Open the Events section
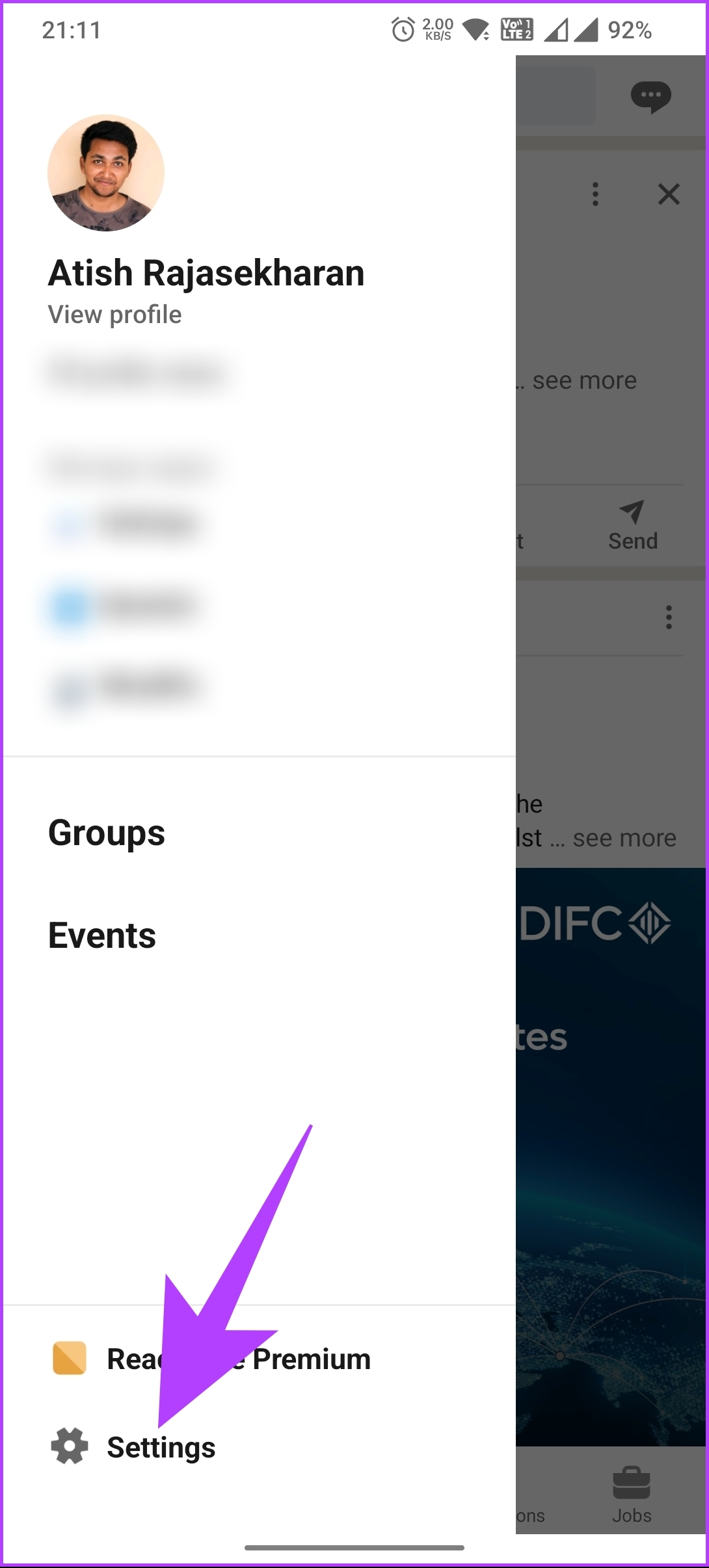This screenshot has height=1568, width=709. (102, 935)
